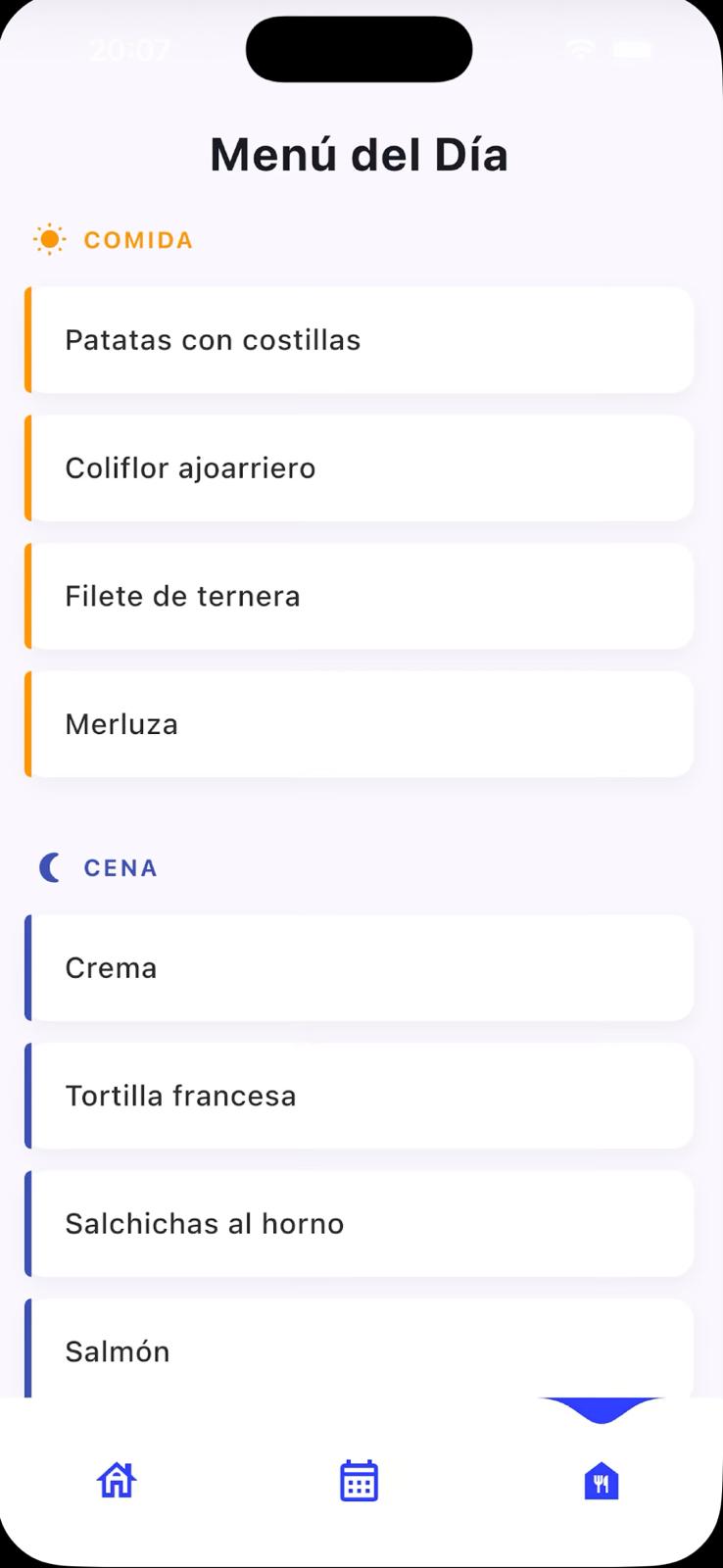Choose Filete de ternera from the menu
This screenshot has height=1568, width=723.
358,596
